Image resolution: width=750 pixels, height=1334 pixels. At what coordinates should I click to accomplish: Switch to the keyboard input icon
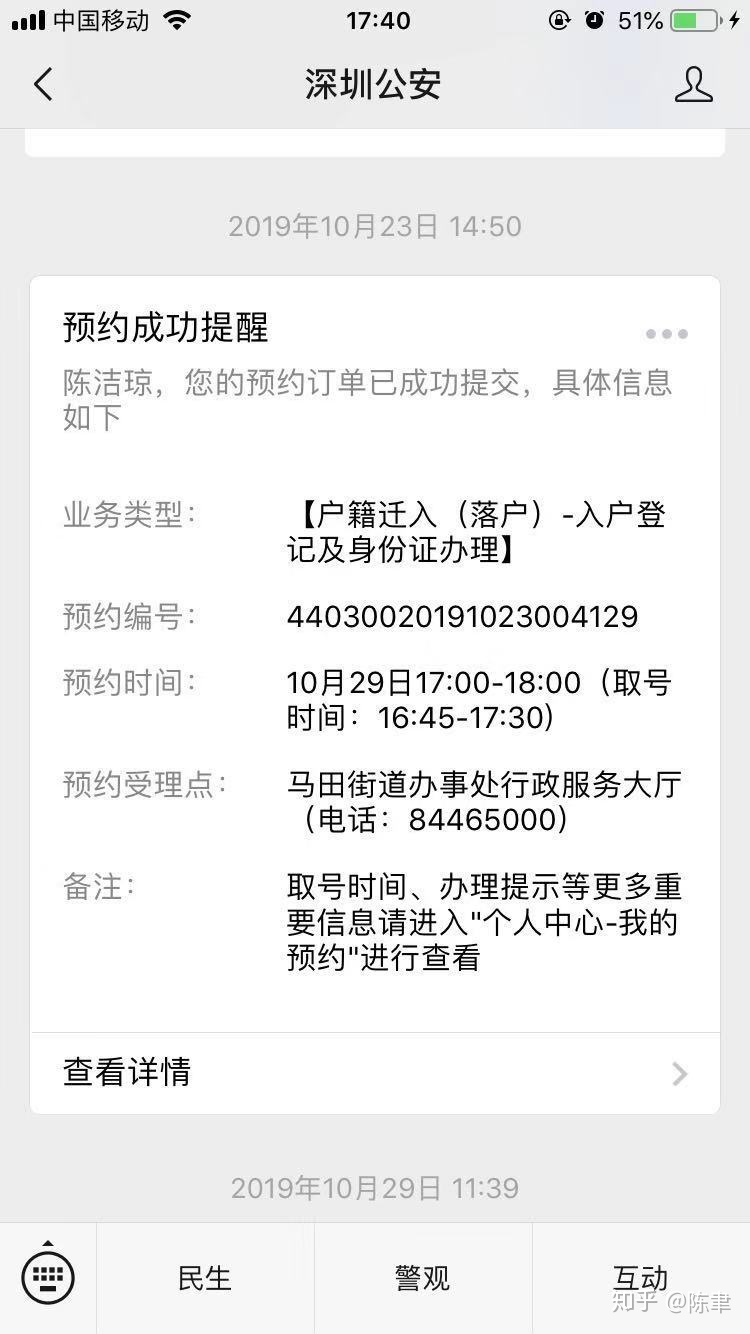[48, 1277]
